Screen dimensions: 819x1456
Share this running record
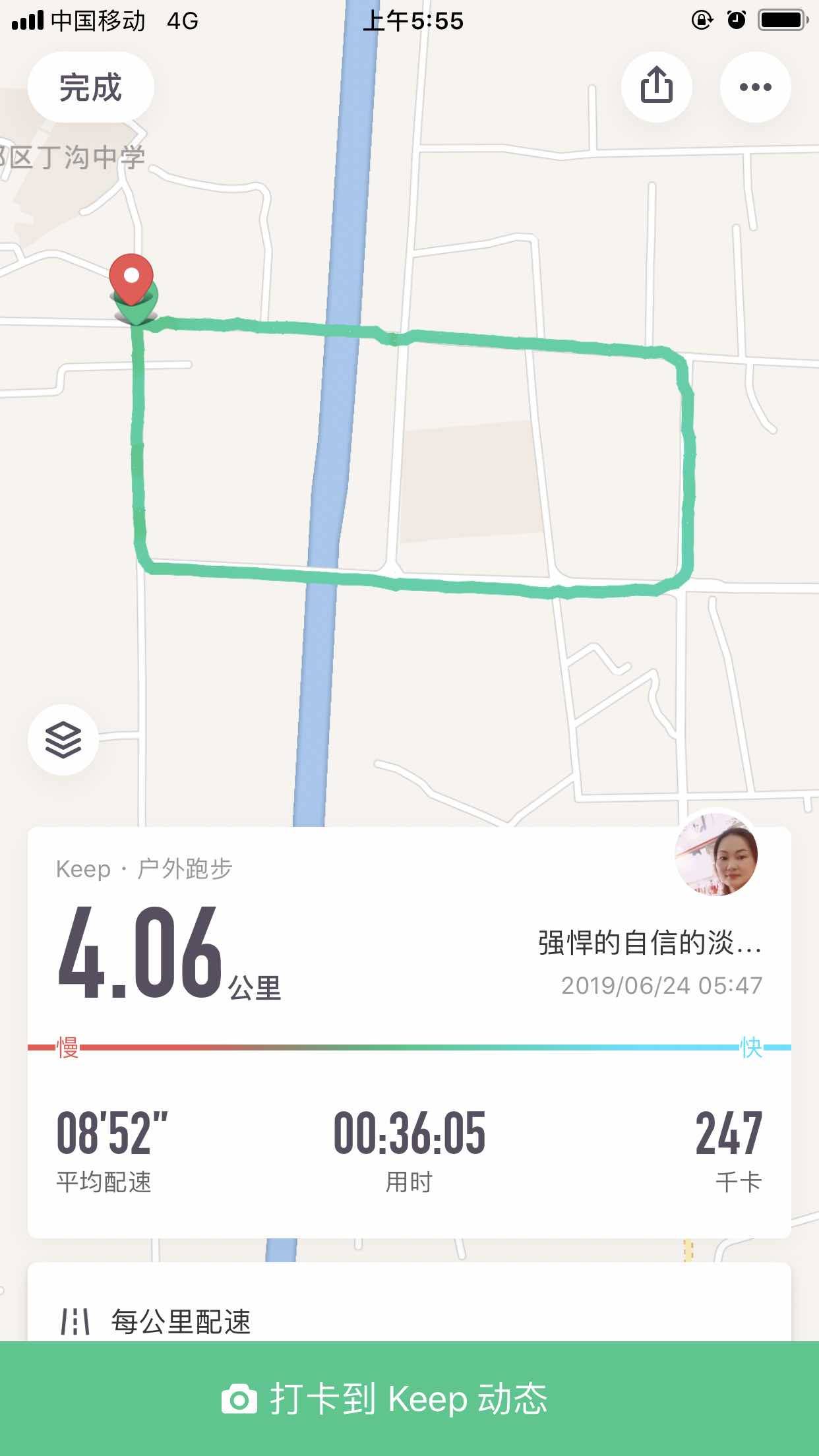(656, 86)
